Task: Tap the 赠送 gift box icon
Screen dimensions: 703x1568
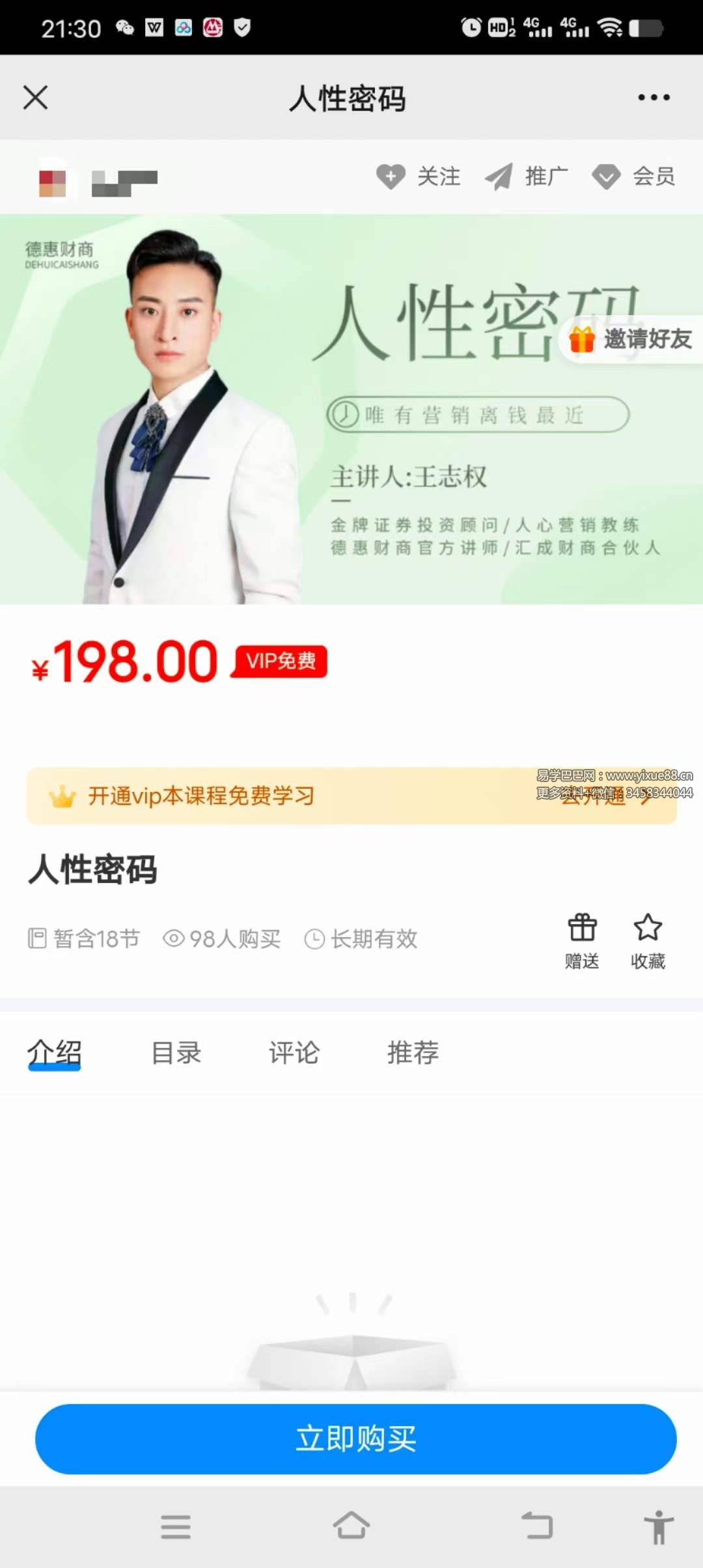Action: (x=581, y=928)
